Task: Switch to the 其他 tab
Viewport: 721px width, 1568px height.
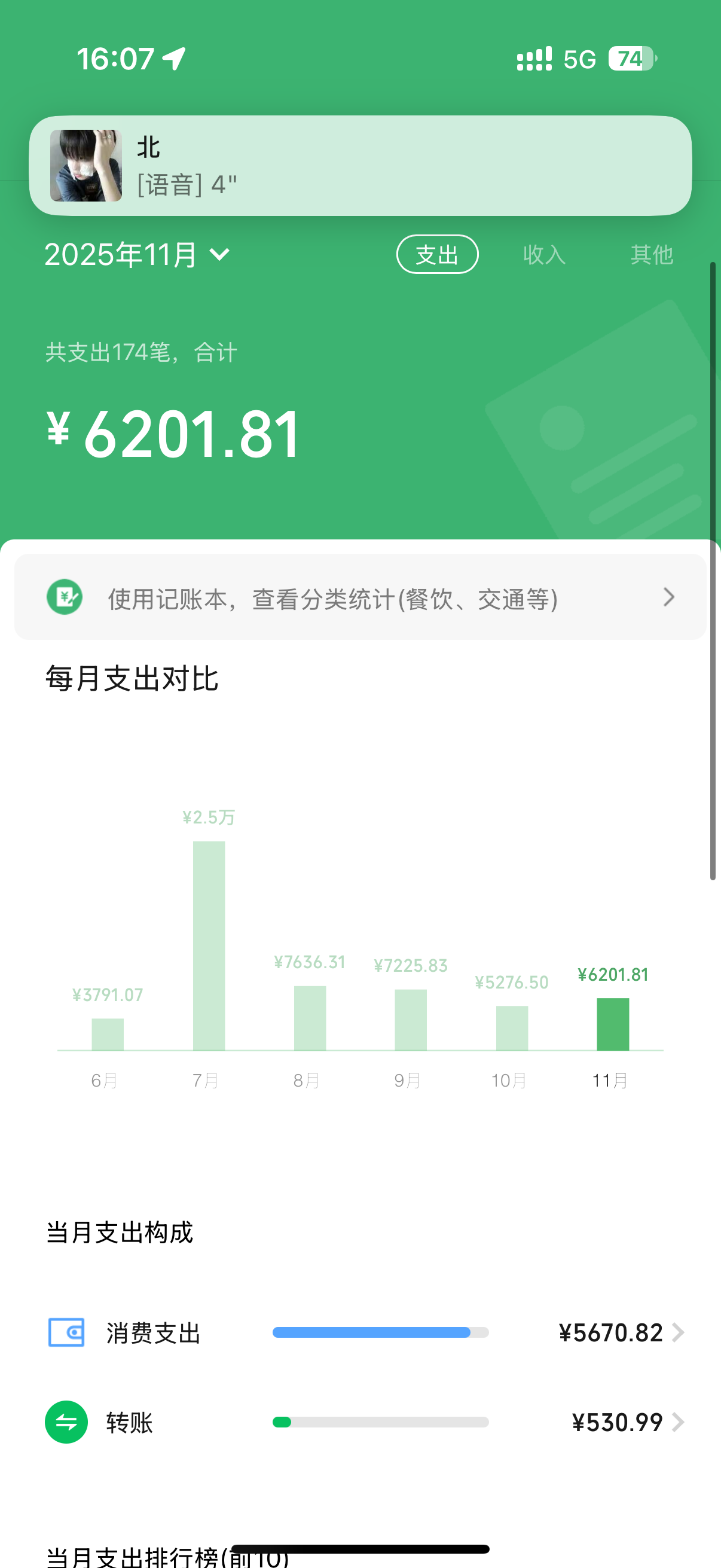Action: tap(651, 254)
